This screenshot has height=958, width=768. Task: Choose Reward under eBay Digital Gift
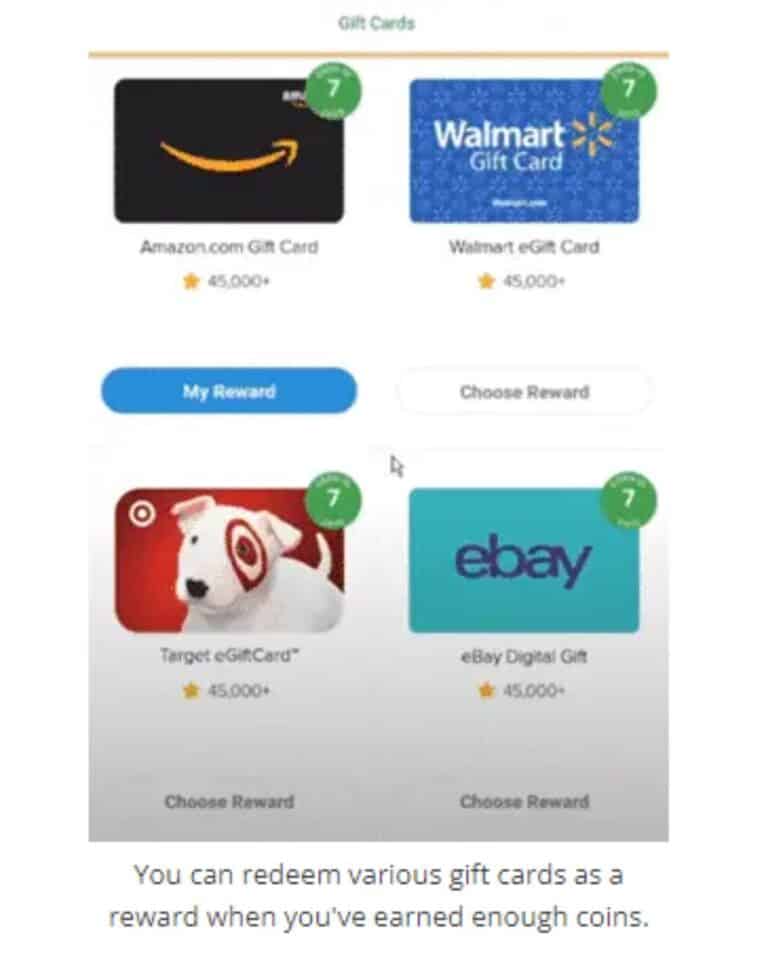point(524,801)
